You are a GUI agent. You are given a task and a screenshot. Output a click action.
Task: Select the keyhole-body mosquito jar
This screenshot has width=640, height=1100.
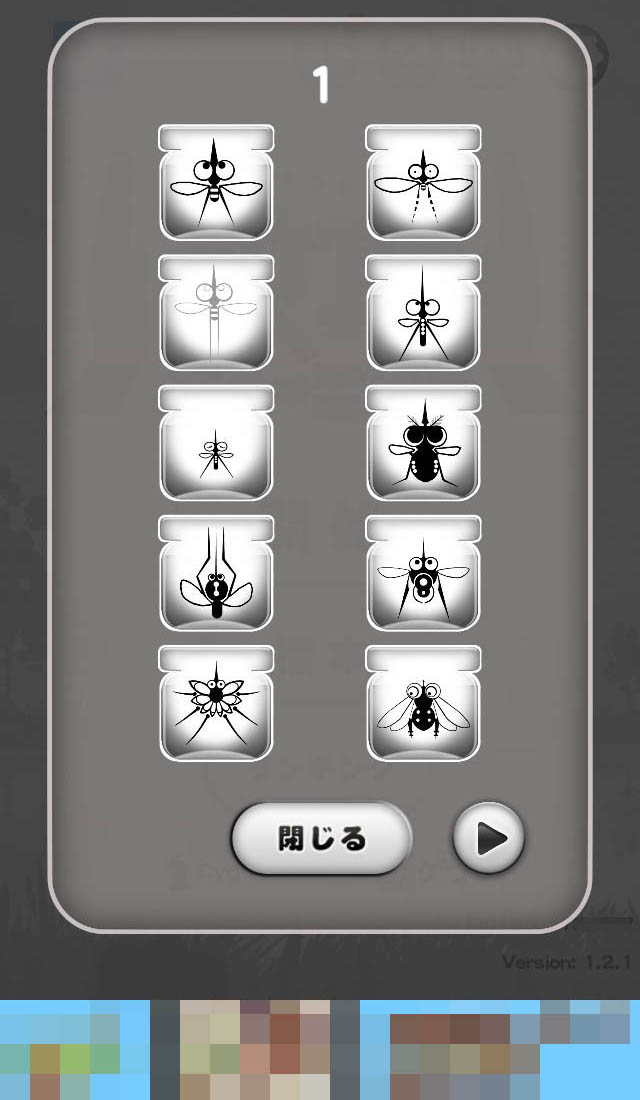pyautogui.click(x=216, y=573)
